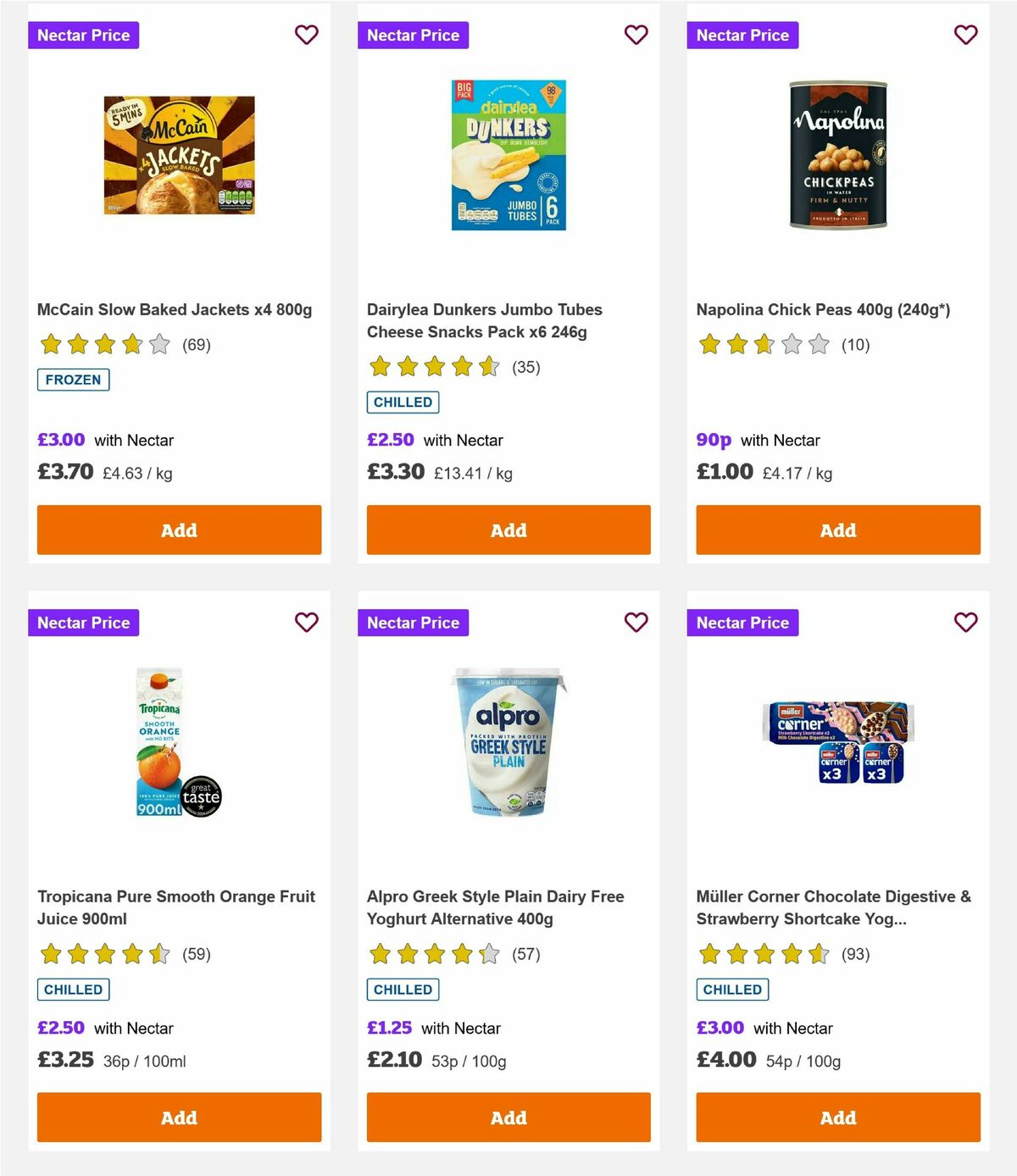1017x1176 pixels.
Task: Click the Nectar Price badge on Alpro yoghurt
Action: (414, 622)
